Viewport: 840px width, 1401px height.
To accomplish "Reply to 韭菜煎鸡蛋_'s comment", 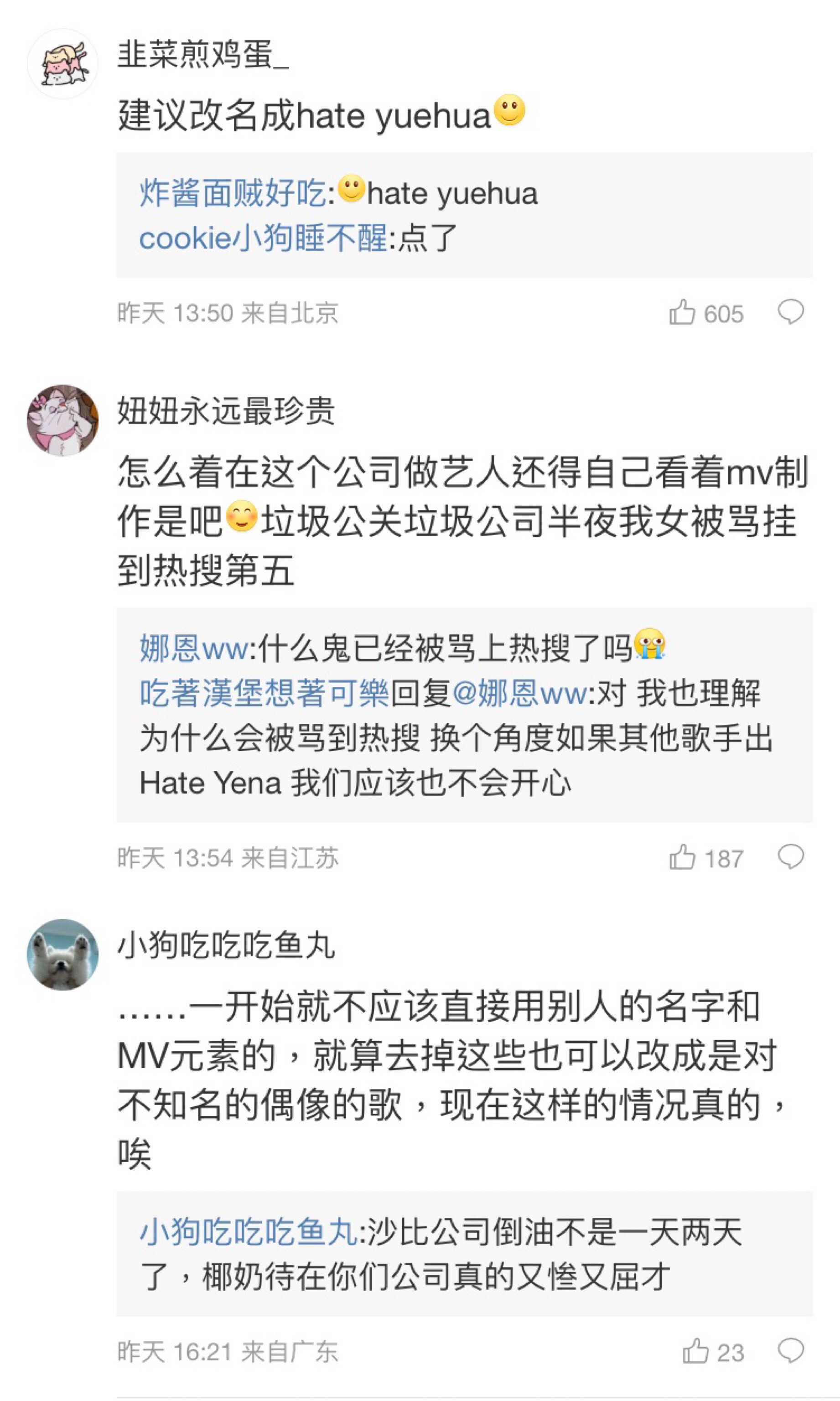I will pos(791,312).
